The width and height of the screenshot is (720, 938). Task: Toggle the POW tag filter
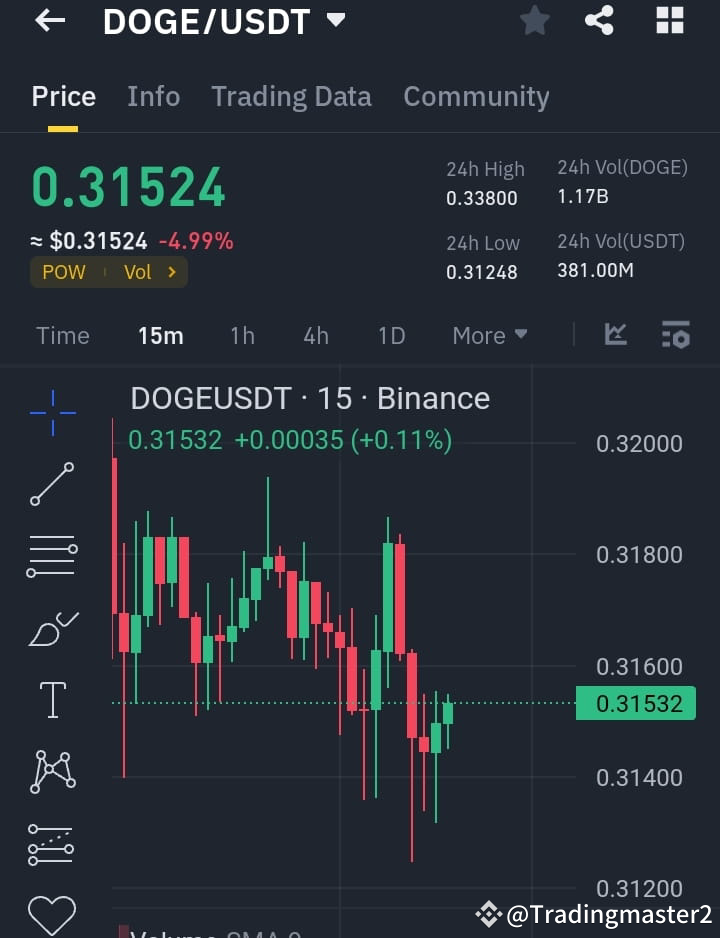(63, 271)
